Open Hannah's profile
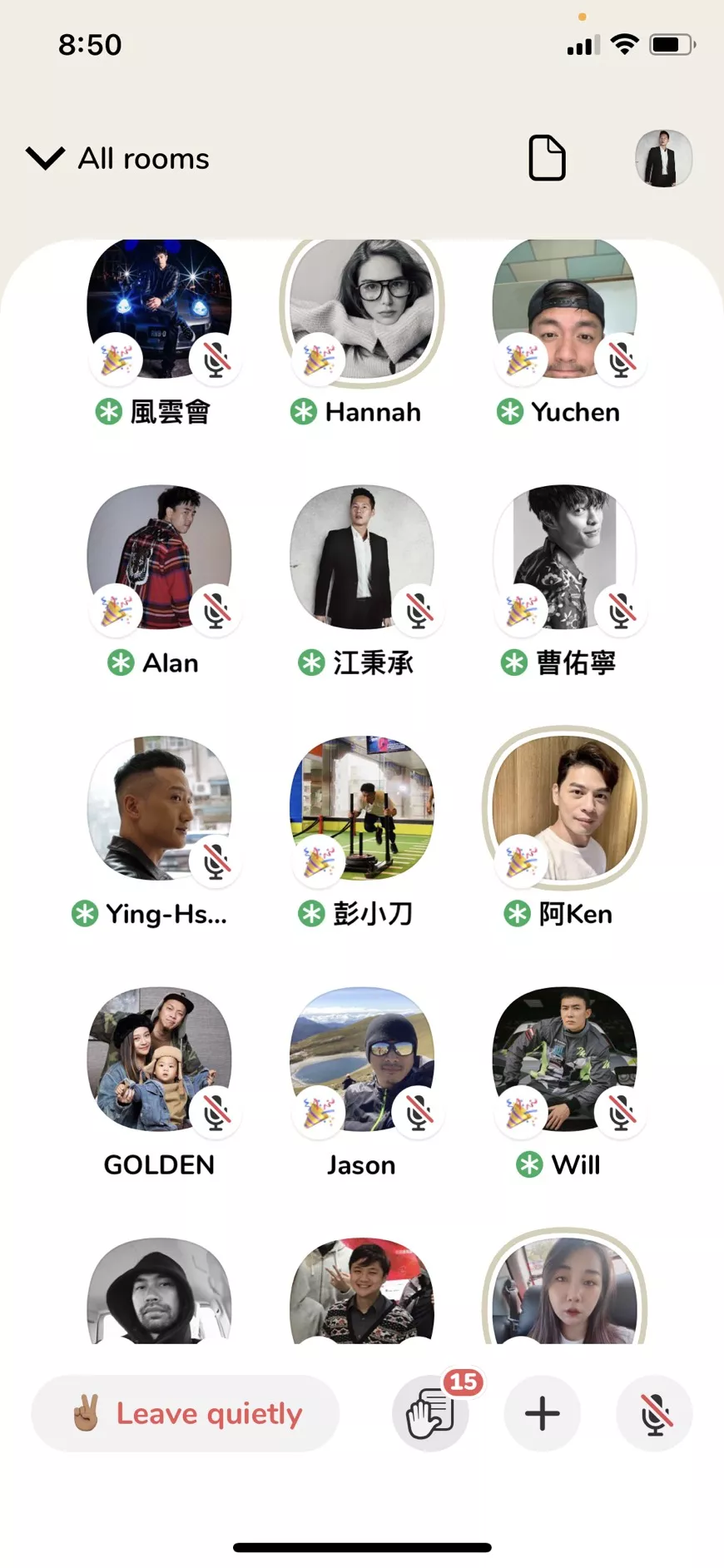 pyautogui.click(x=362, y=310)
